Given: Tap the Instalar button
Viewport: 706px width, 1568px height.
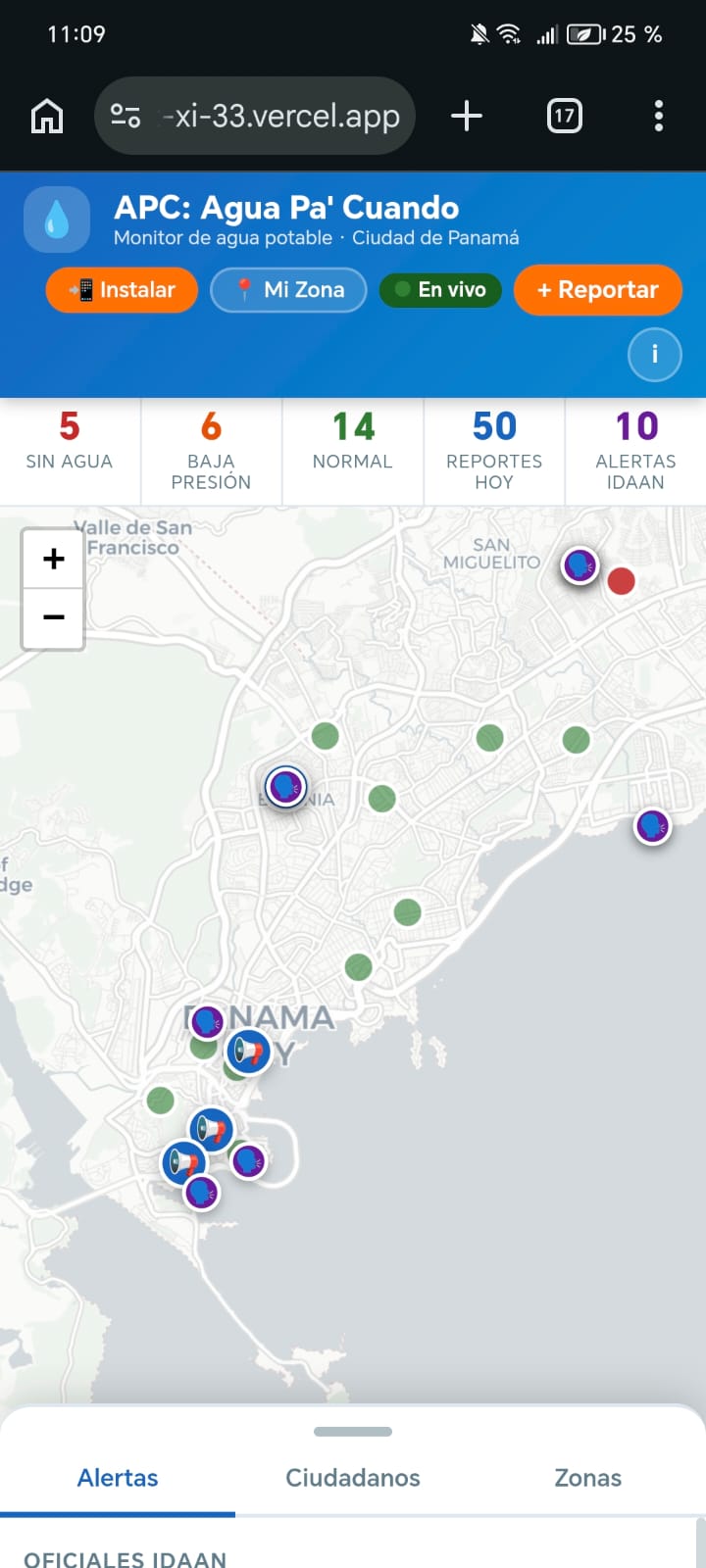Looking at the screenshot, I should 122,290.
